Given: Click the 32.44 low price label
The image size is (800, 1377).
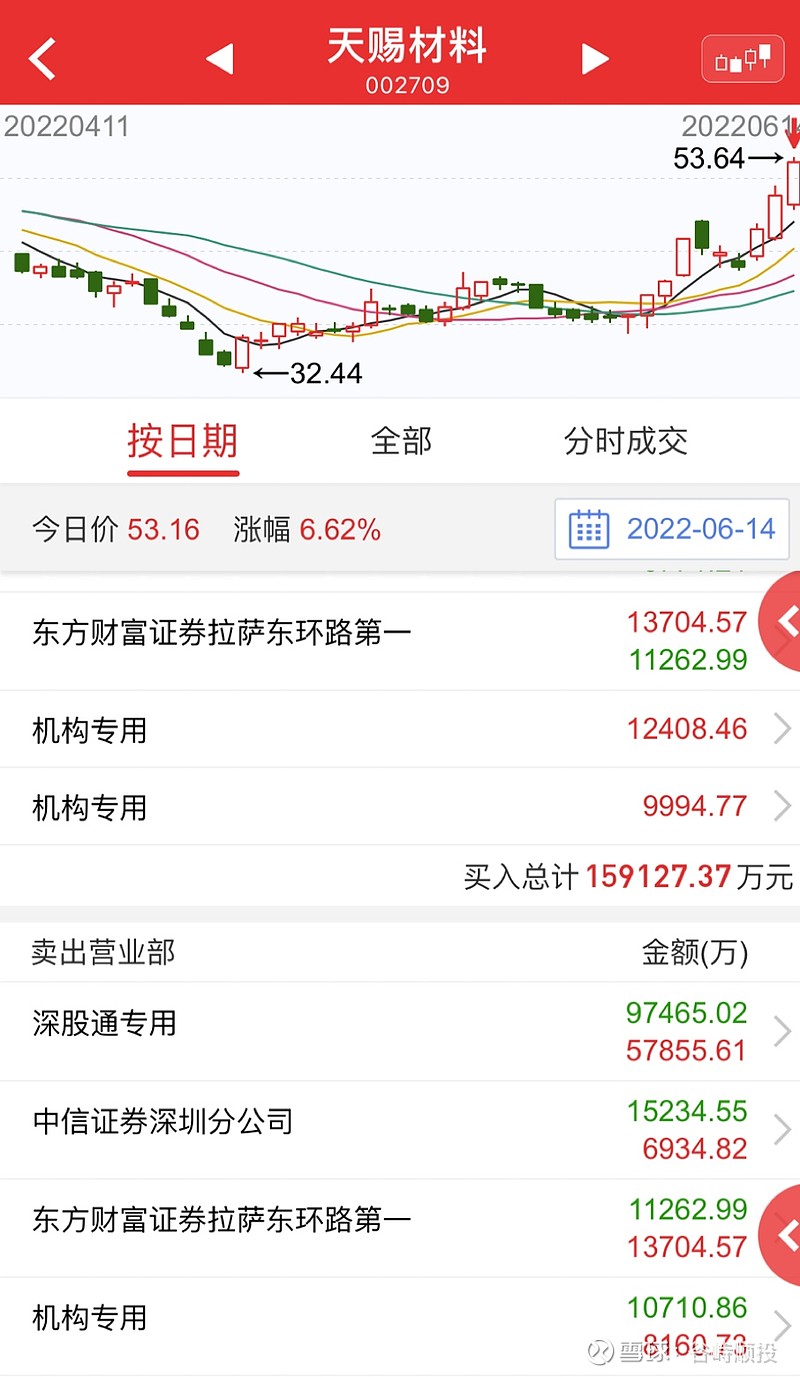Looking at the screenshot, I should (323, 374).
